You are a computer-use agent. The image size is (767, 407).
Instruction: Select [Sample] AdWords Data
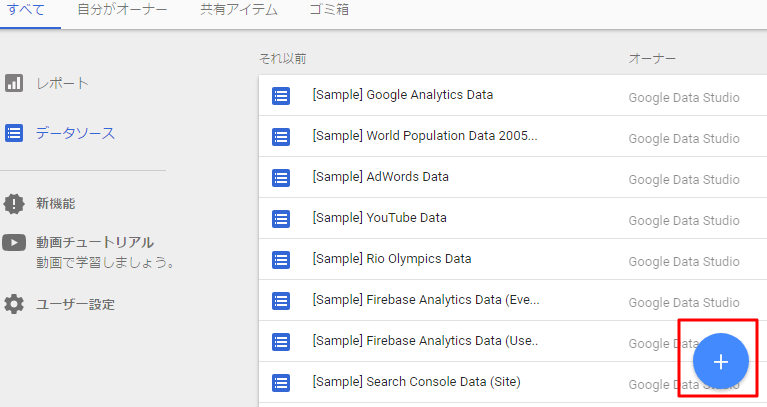(380, 177)
